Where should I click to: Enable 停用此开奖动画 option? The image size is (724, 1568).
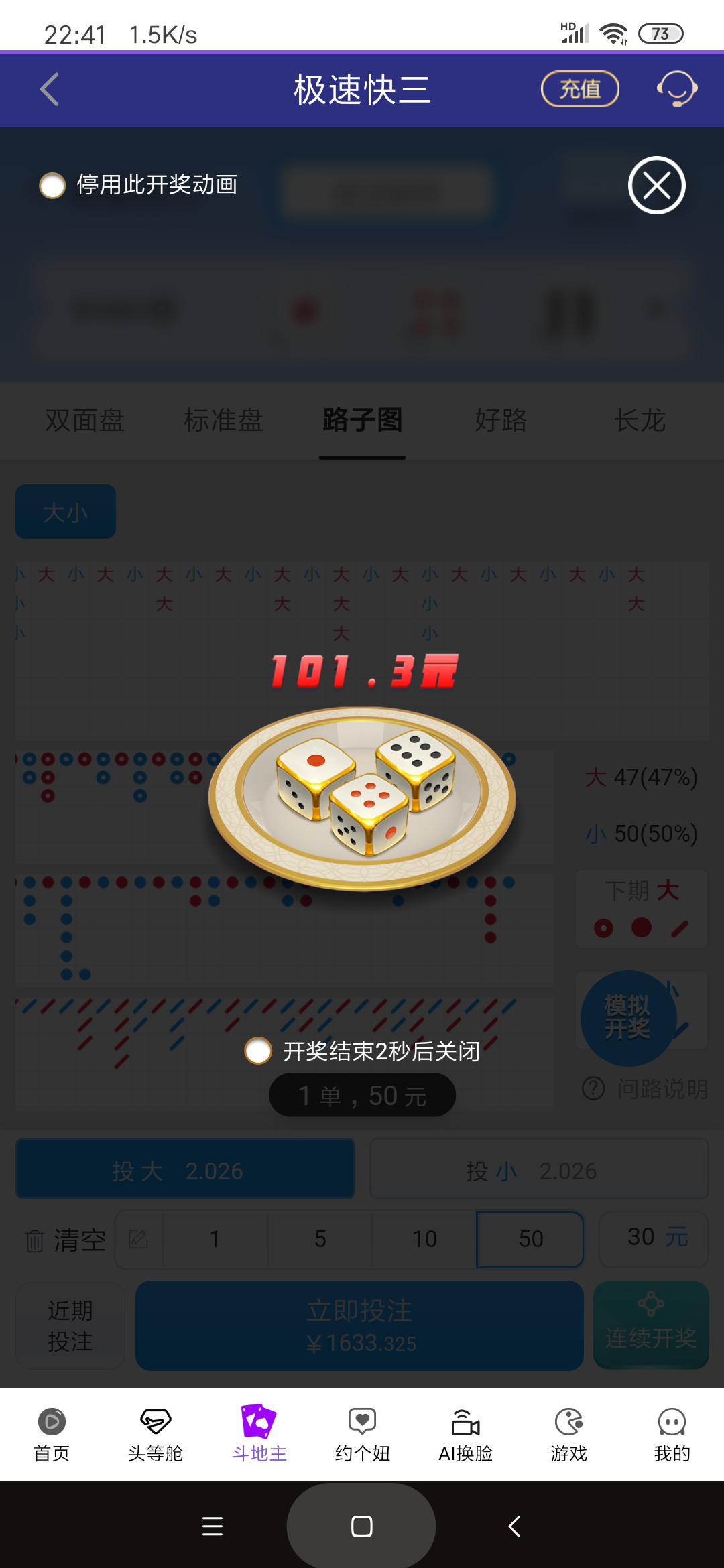(52, 186)
